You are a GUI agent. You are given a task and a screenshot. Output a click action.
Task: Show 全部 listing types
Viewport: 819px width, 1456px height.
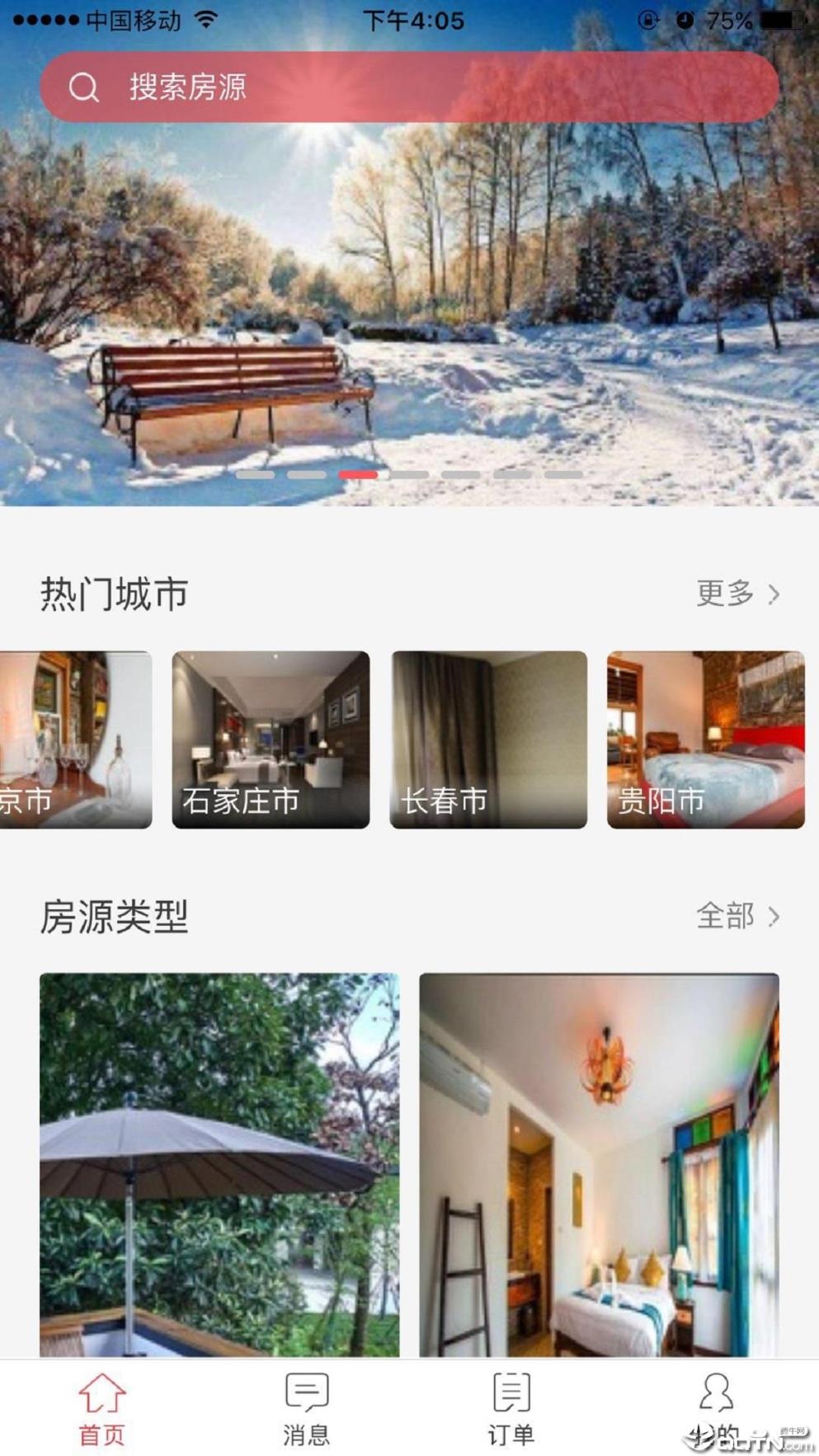[x=737, y=916]
